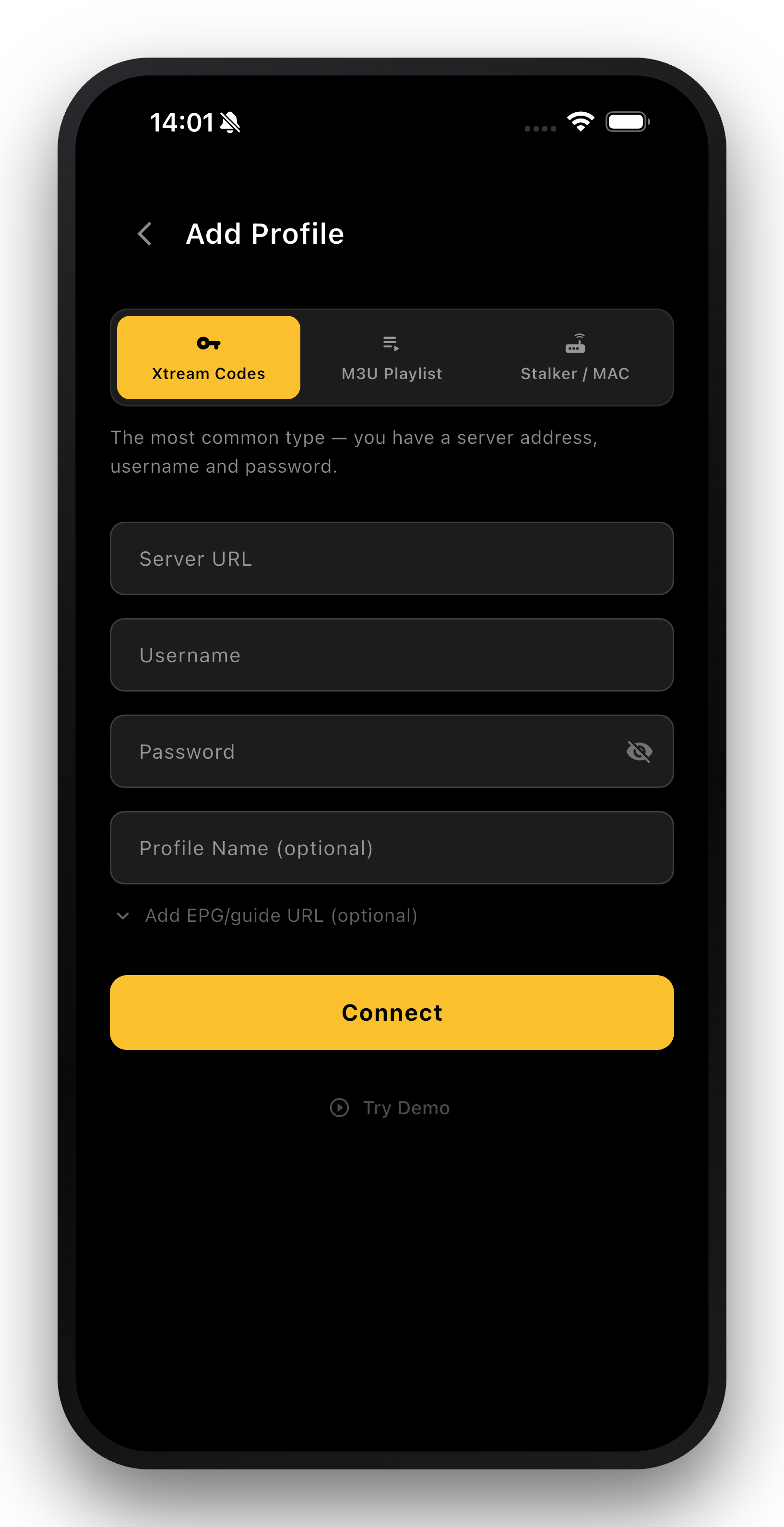Focus the Server URL input field
784x1527 pixels.
(391, 559)
